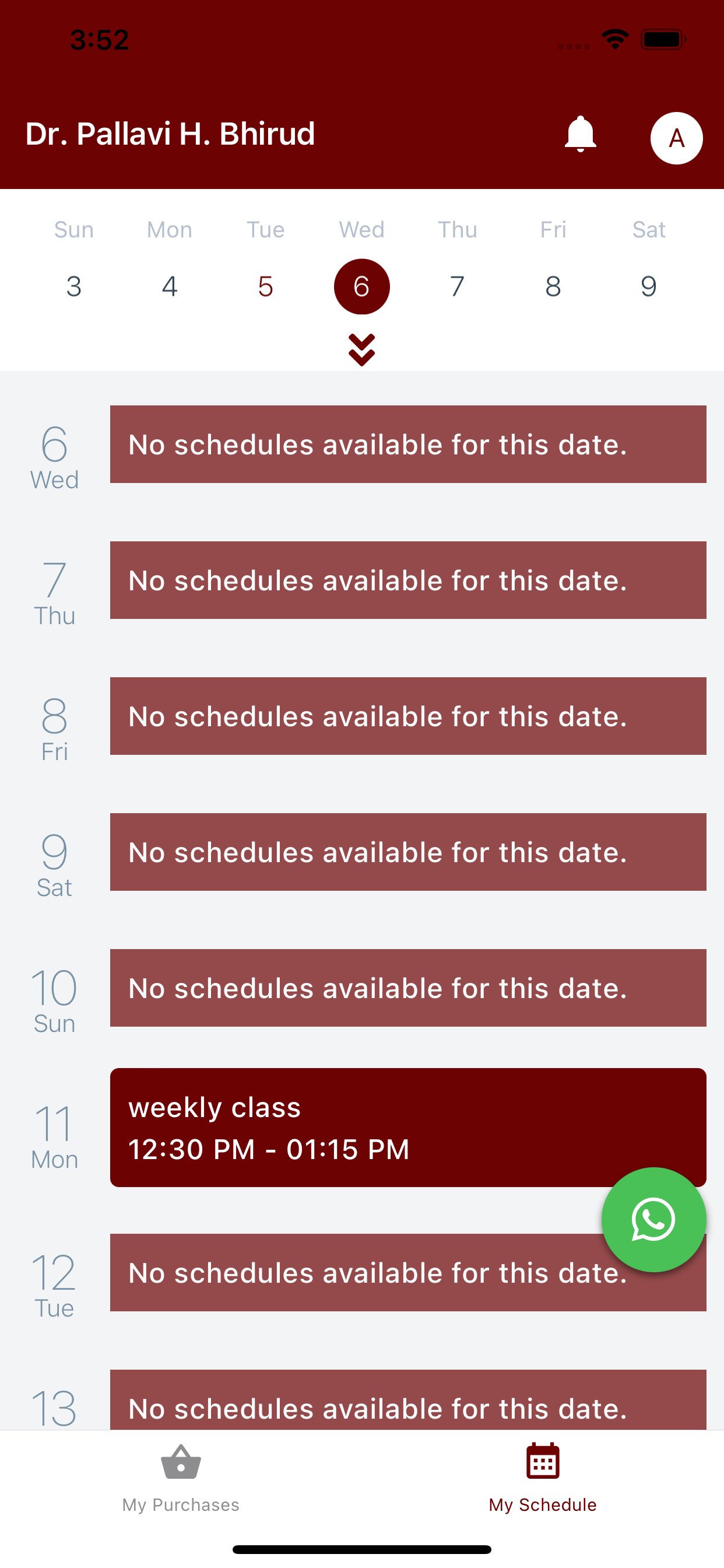The image size is (724, 1568).
Task: Open the profile avatar A
Action: 676,138
